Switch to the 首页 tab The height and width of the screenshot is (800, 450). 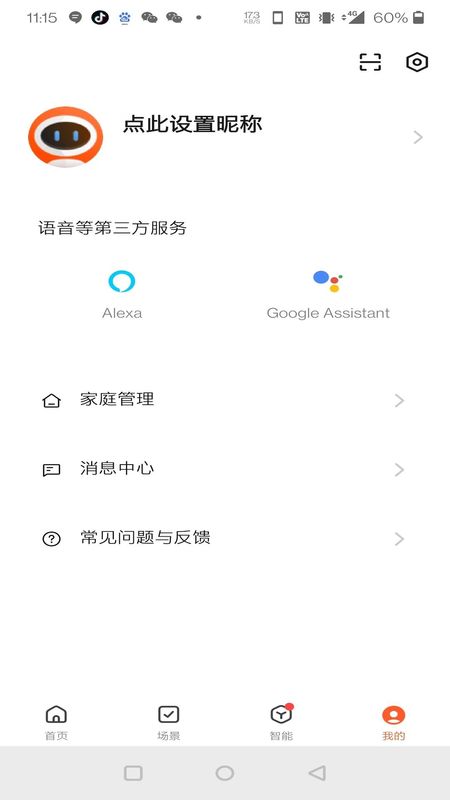click(x=56, y=722)
